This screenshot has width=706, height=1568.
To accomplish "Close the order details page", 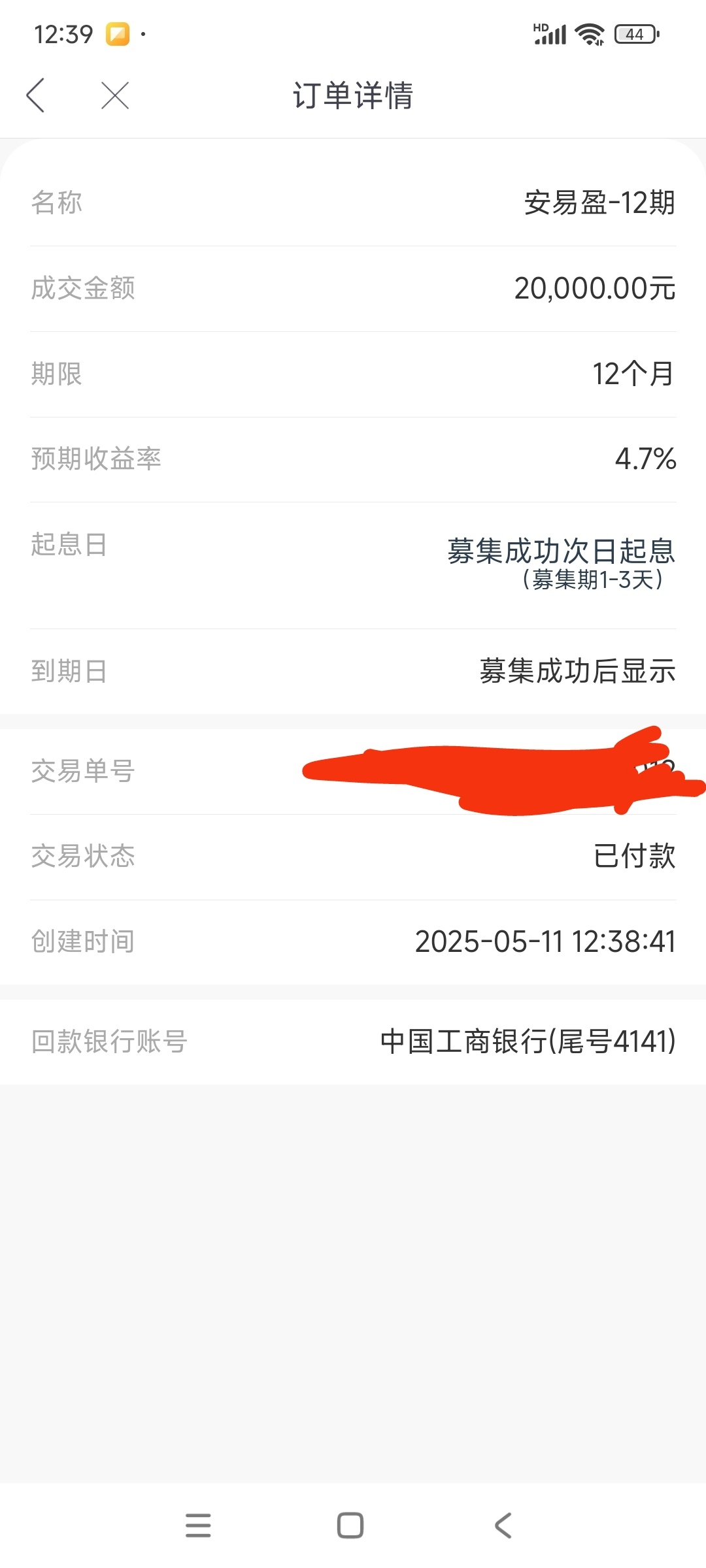I will coord(115,95).
